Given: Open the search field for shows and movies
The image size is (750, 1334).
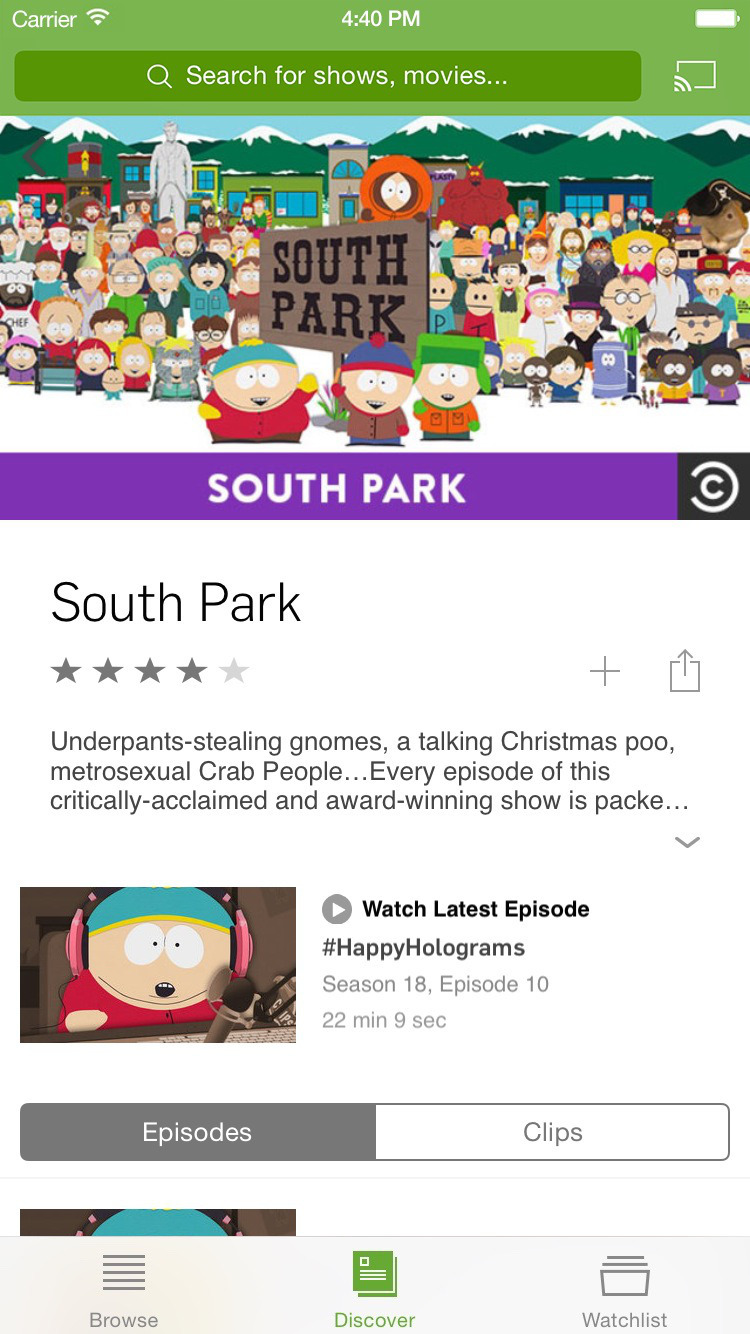Looking at the screenshot, I should tap(327, 76).
